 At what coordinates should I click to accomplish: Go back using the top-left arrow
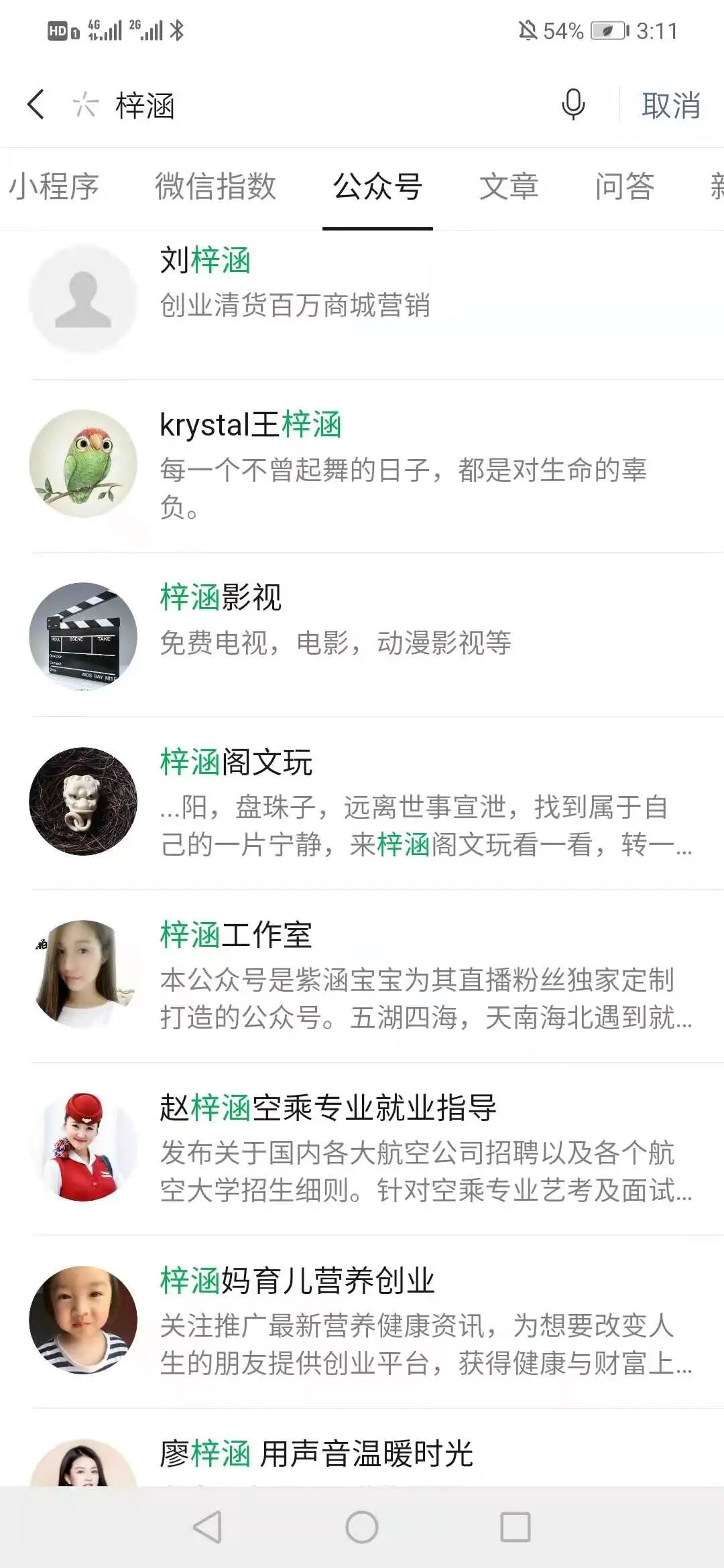[36, 105]
